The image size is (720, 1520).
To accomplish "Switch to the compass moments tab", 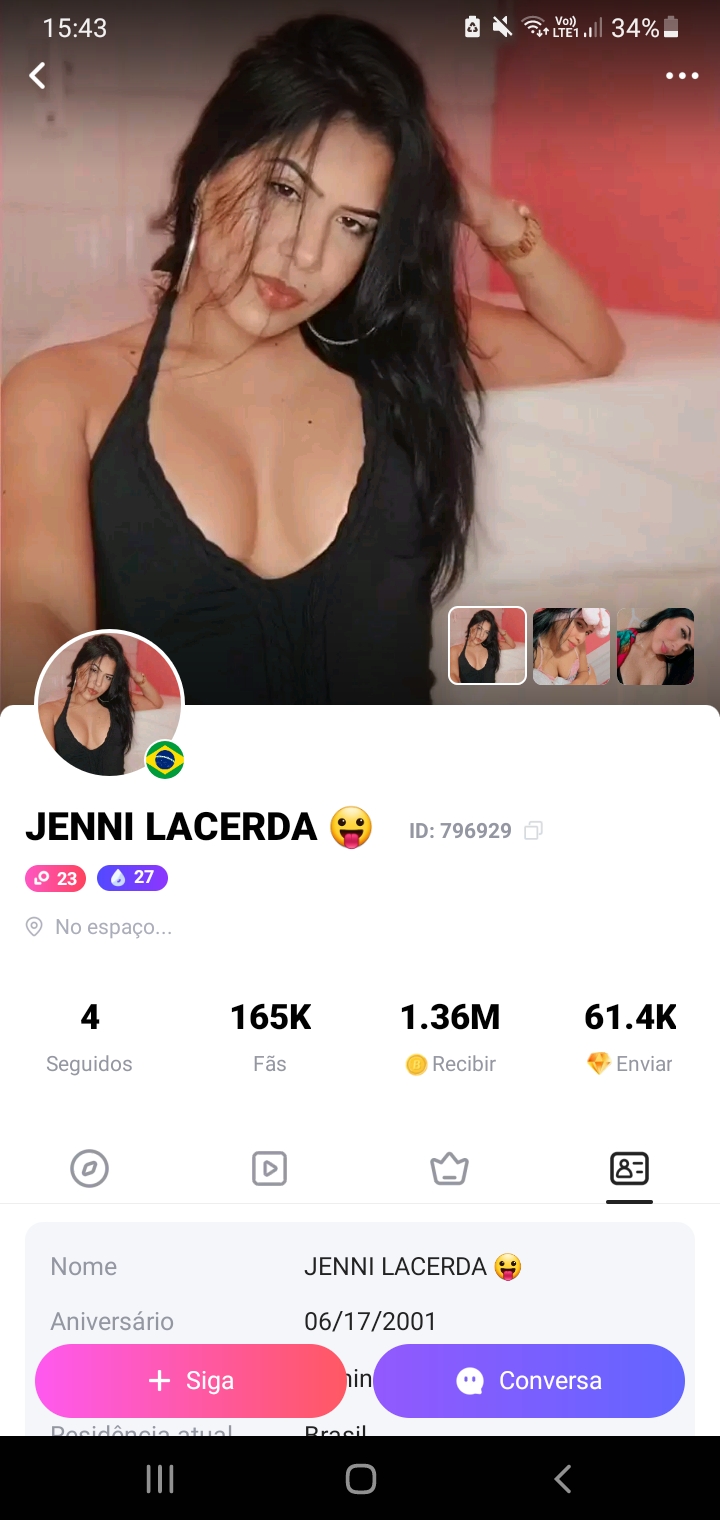I will pyautogui.click(x=89, y=1168).
